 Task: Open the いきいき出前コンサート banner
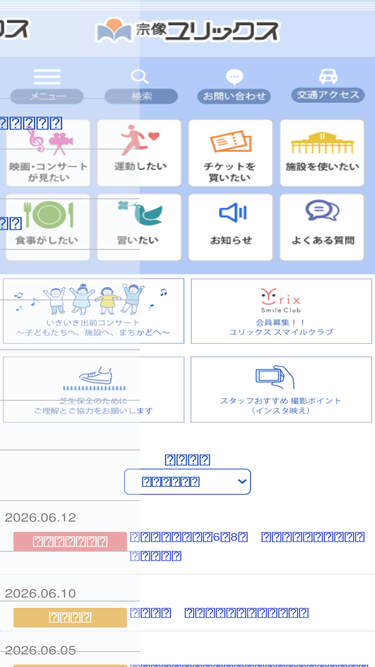tap(94, 311)
